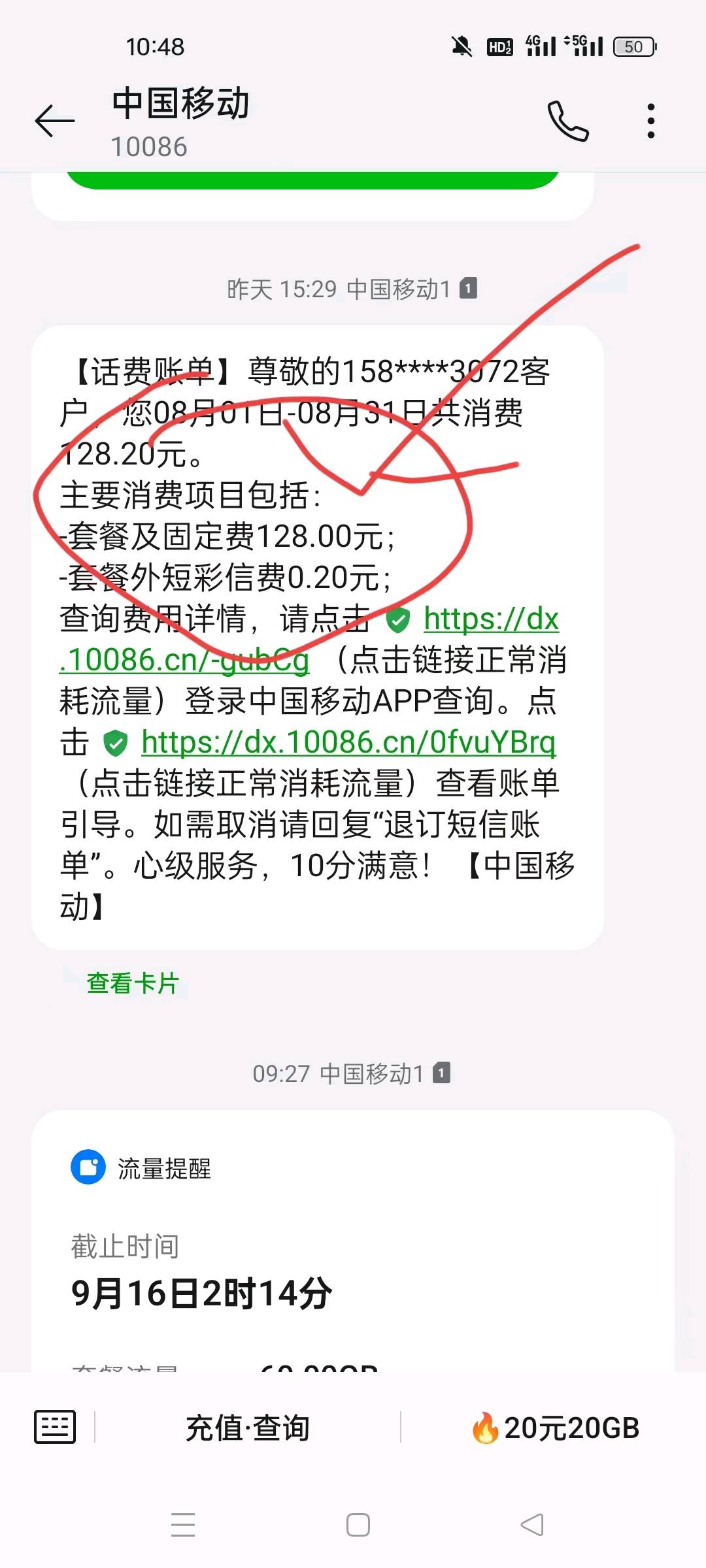Open the 充值·查询 menu
The image size is (706, 1568).
[x=248, y=1428]
